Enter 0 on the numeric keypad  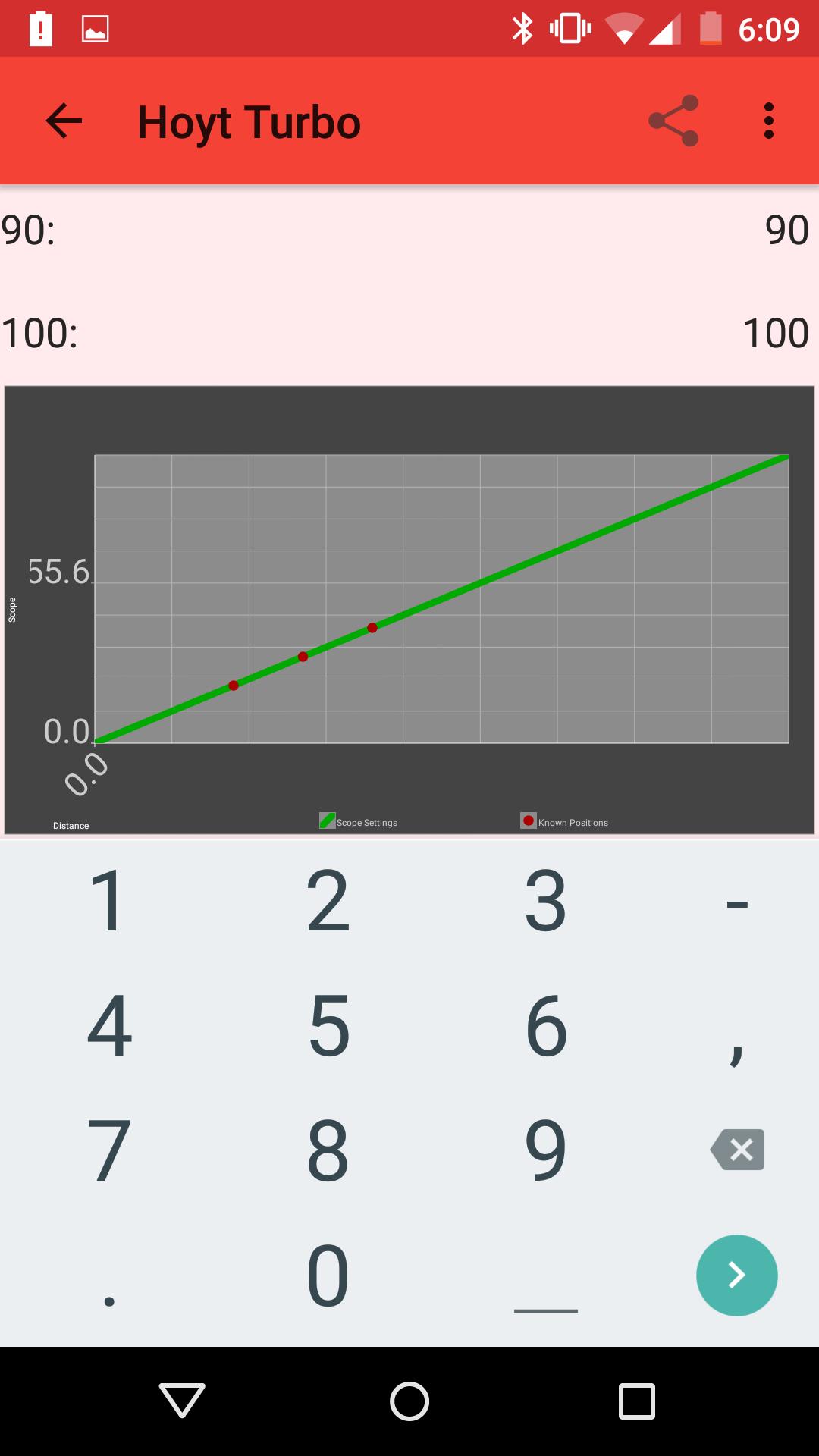[x=328, y=1276]
